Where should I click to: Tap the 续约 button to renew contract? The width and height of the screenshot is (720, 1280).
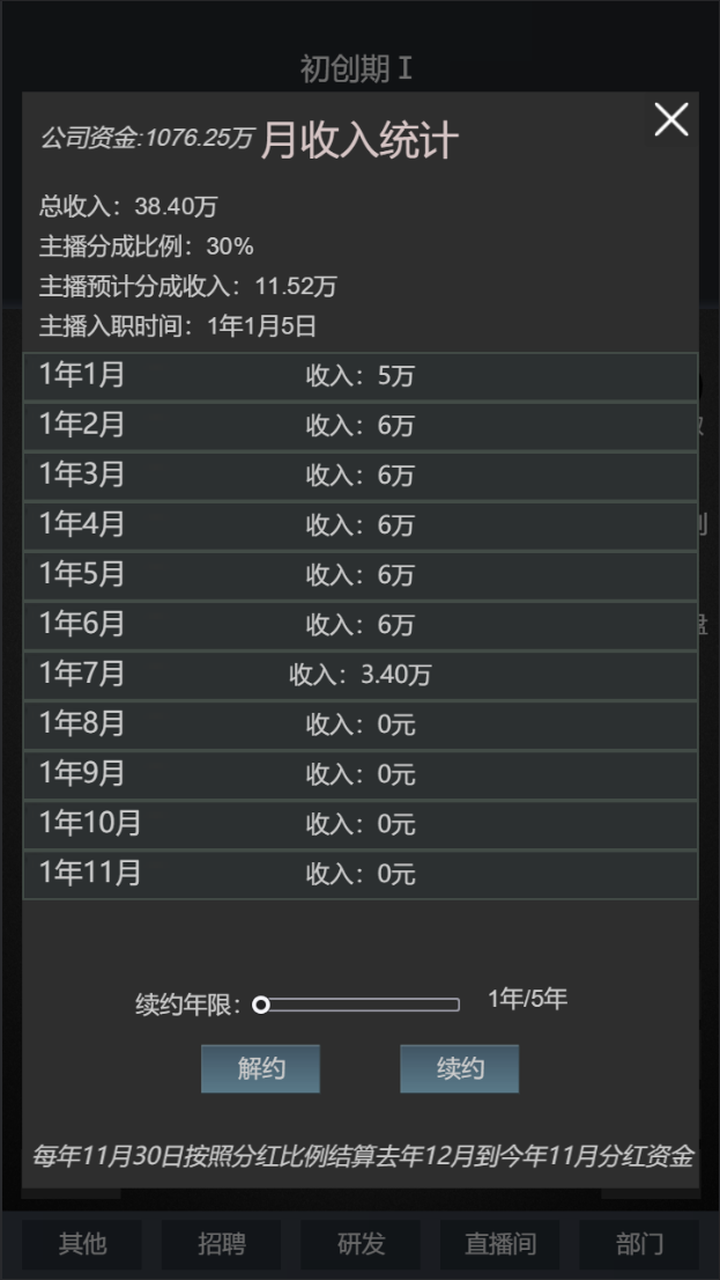pos(459,1068)
